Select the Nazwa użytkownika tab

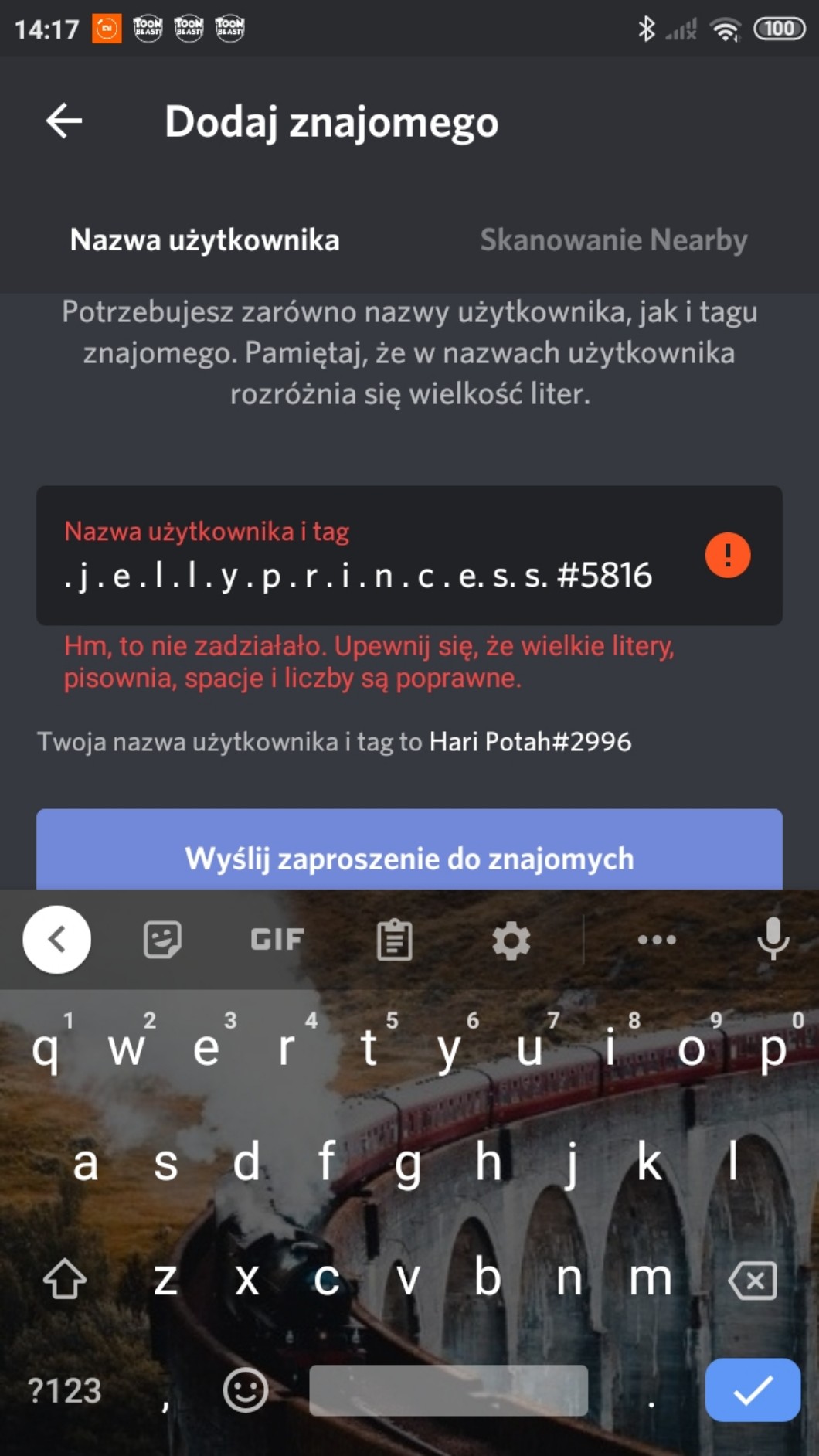[x=205, y=240]
